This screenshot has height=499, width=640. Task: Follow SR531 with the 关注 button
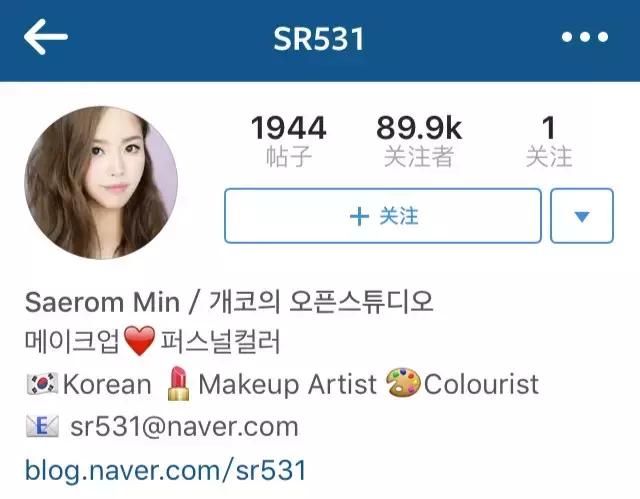point(383,216)
